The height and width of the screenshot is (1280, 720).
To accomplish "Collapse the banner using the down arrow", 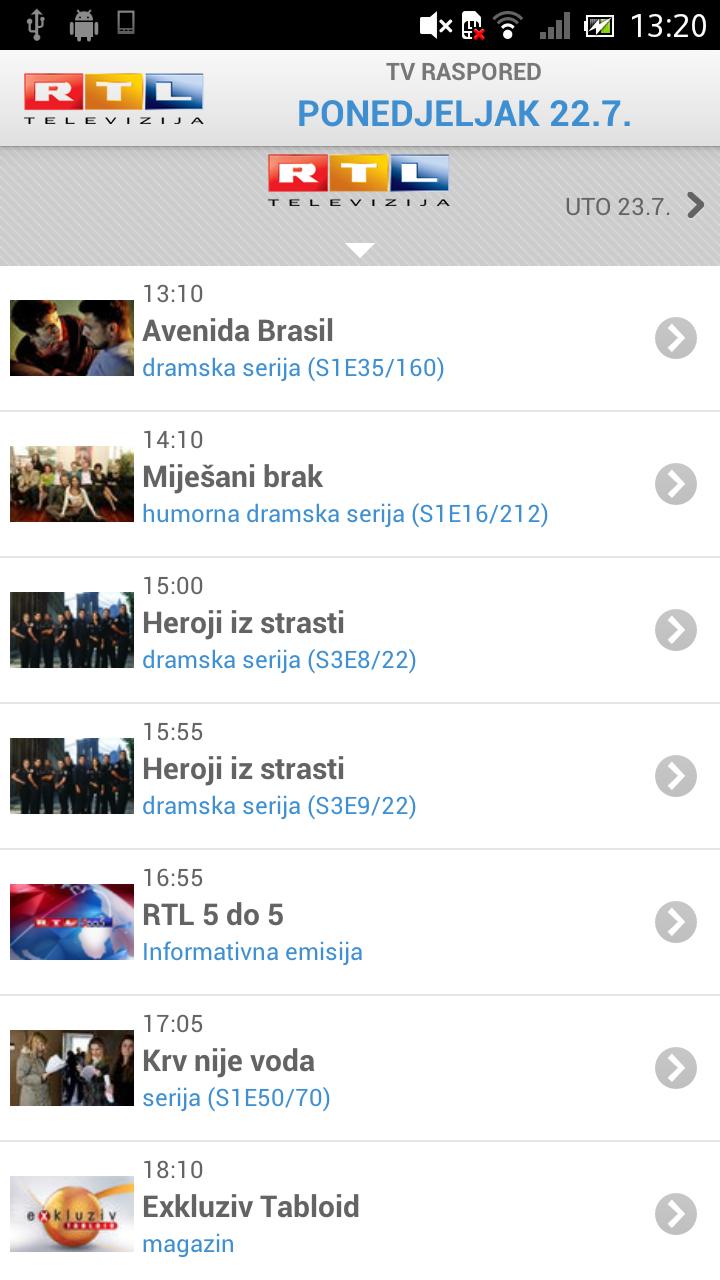I will [360, 250].
